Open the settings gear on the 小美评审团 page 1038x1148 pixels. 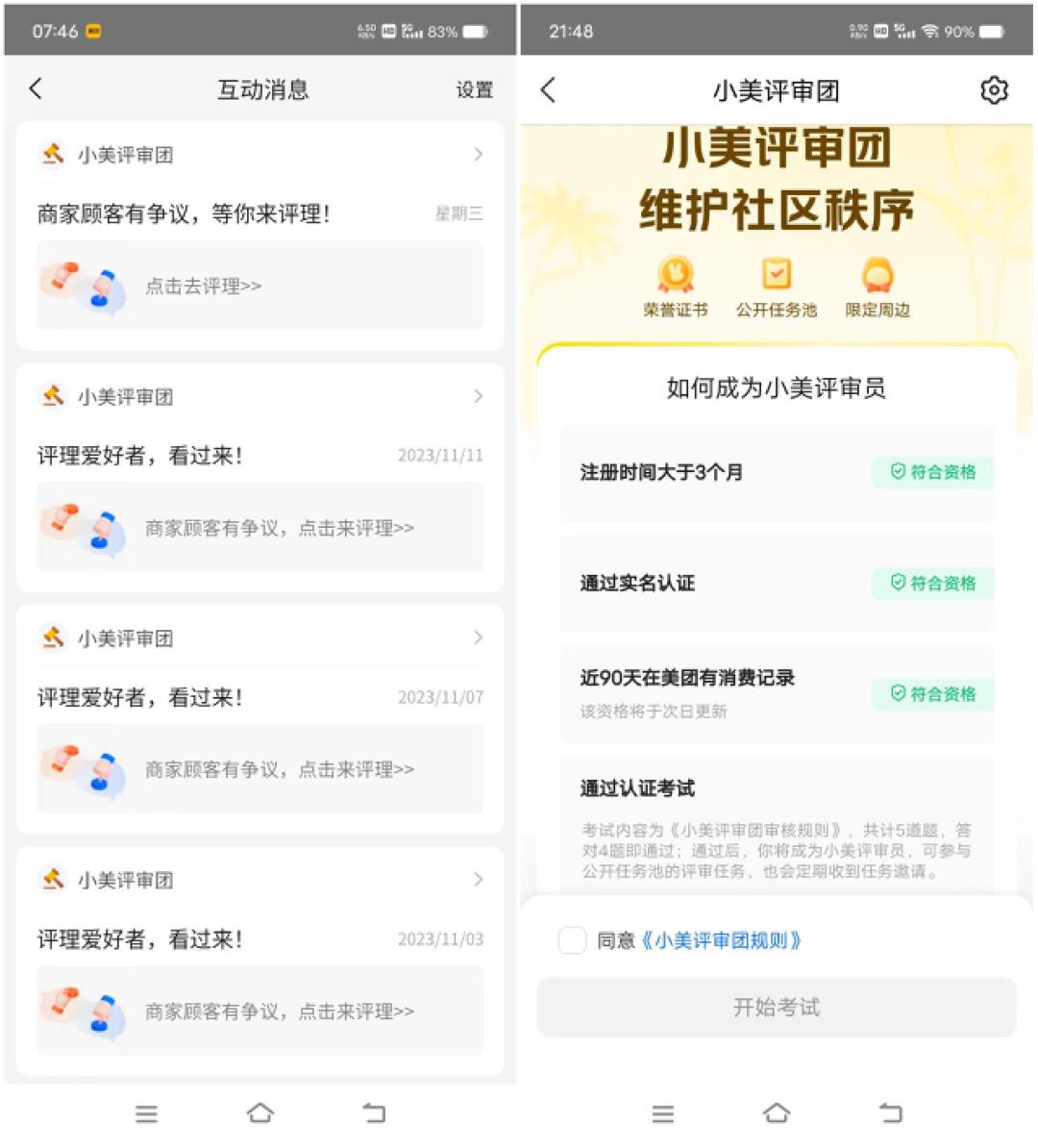pos(994,90)
